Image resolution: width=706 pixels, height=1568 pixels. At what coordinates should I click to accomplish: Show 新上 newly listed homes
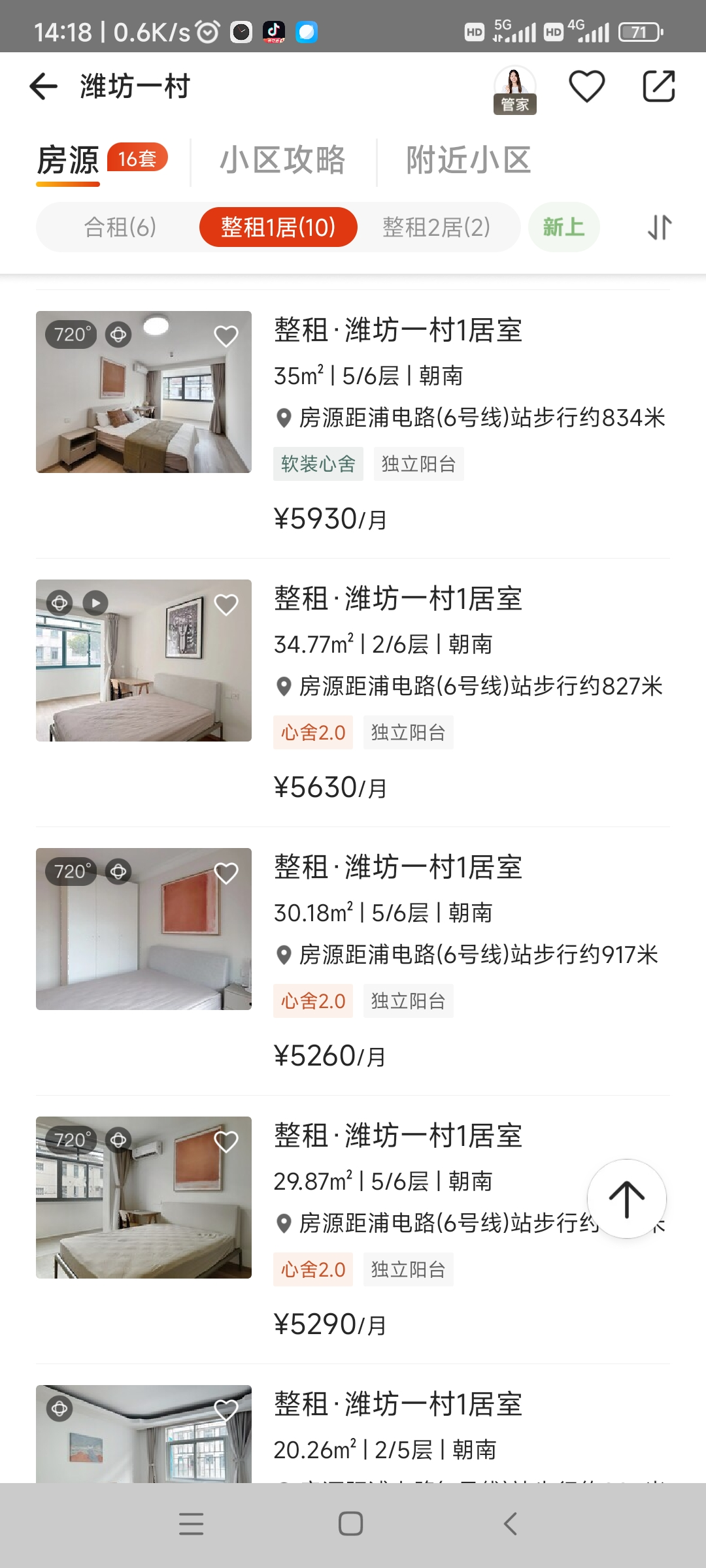tap(563, 227)
